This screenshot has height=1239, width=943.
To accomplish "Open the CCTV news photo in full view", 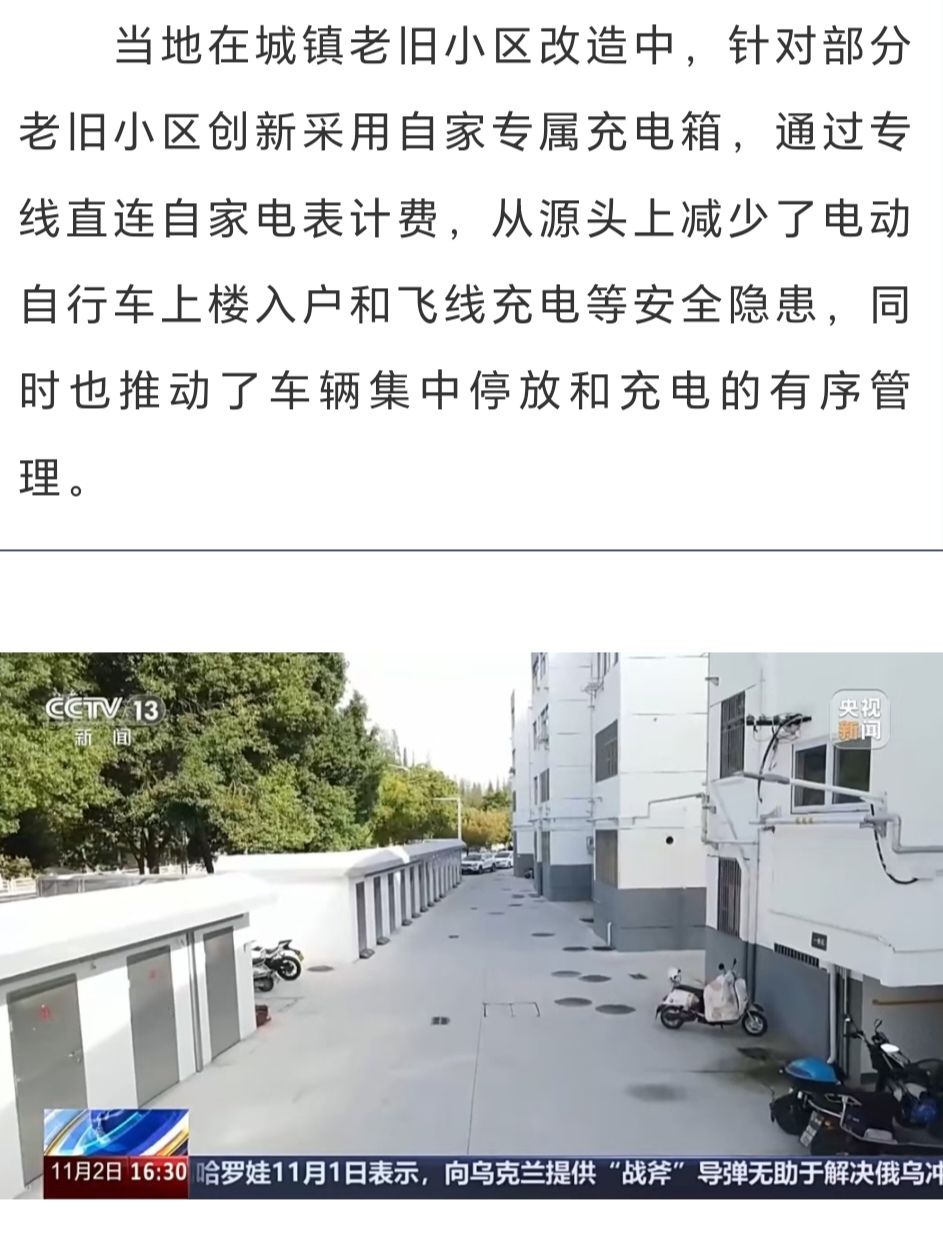I will tap(471, 925).
